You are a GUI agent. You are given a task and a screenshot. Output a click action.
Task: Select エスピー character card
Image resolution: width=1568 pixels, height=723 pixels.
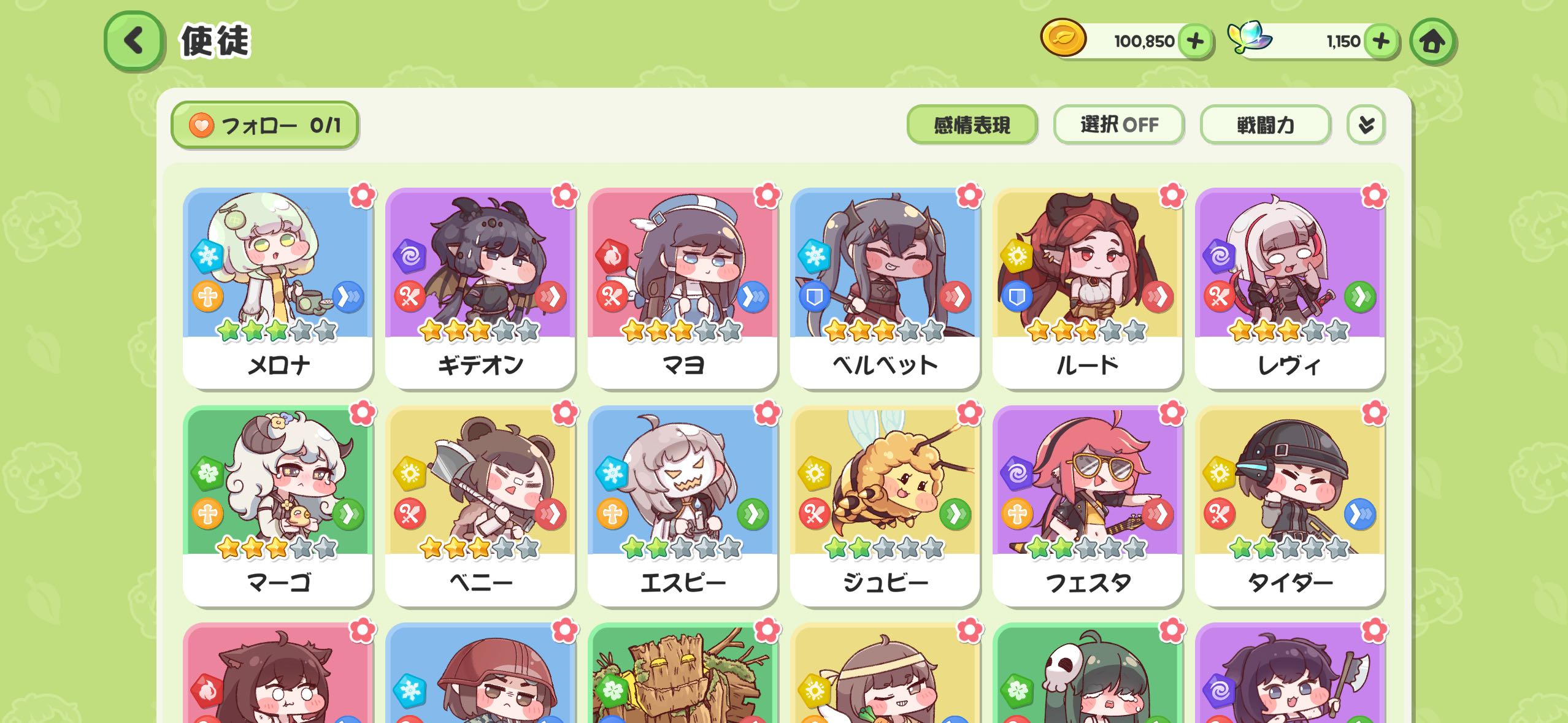tap(683, 506)
